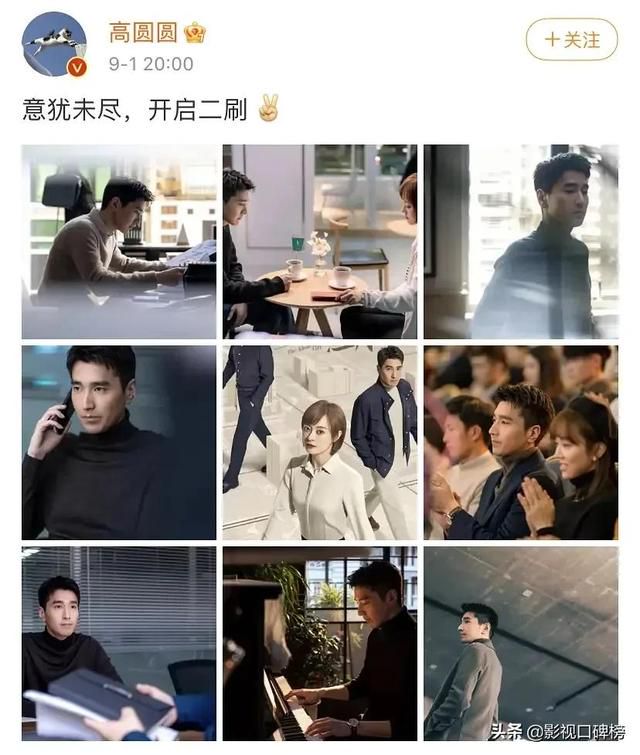This screenshot has height=755, width=640.
Task: Open photo of man working at desk
Action: 119,241
